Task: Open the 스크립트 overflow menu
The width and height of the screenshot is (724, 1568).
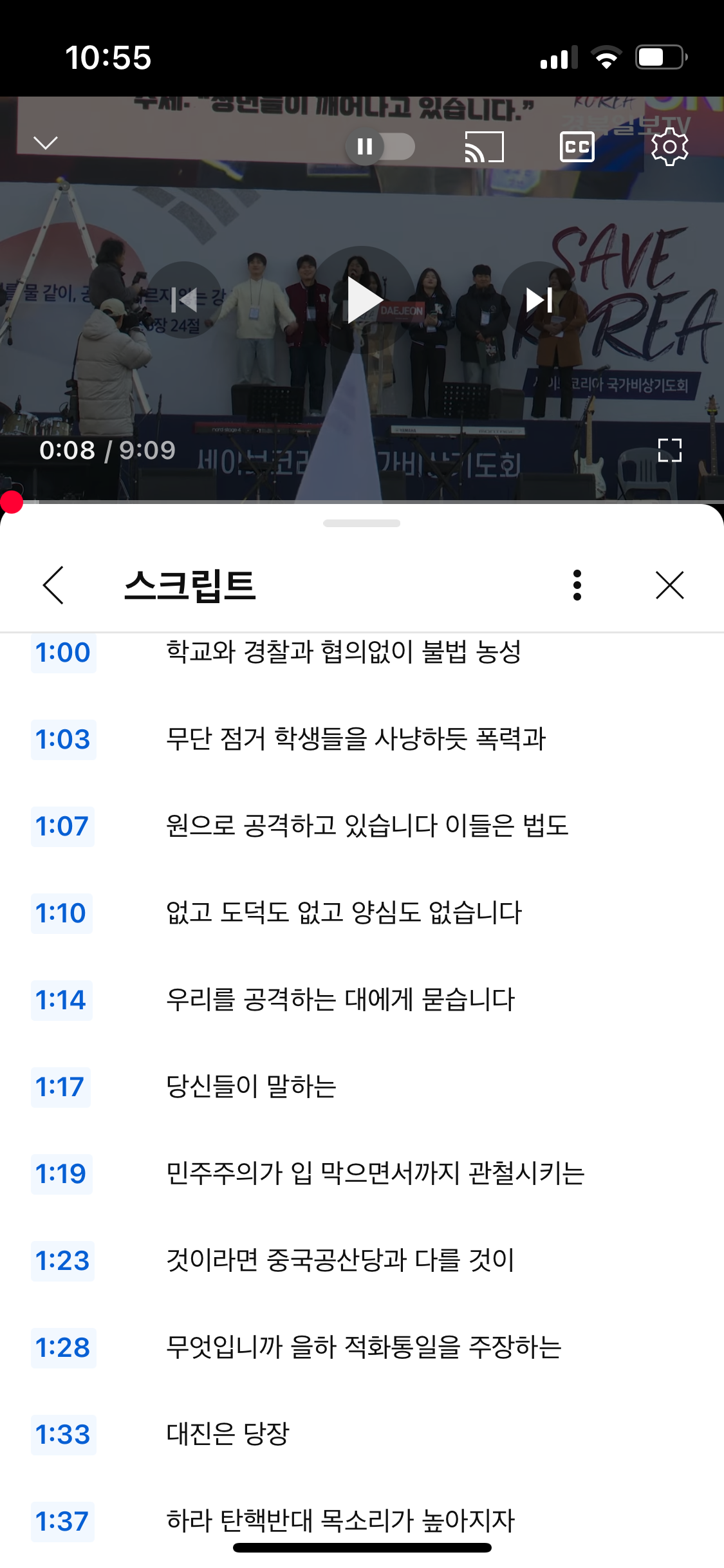Action: click(577, 585)
